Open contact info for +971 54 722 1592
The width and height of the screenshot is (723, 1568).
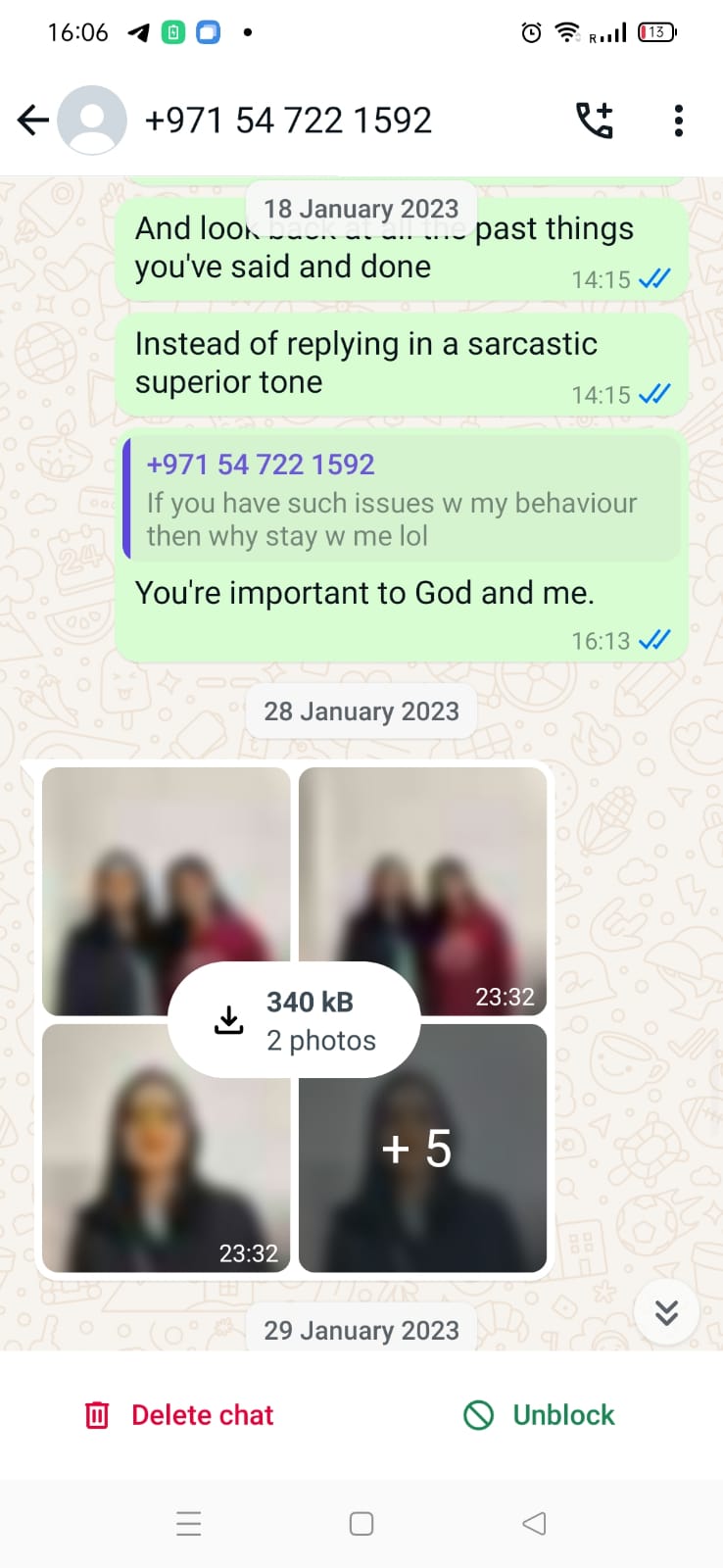287,121
